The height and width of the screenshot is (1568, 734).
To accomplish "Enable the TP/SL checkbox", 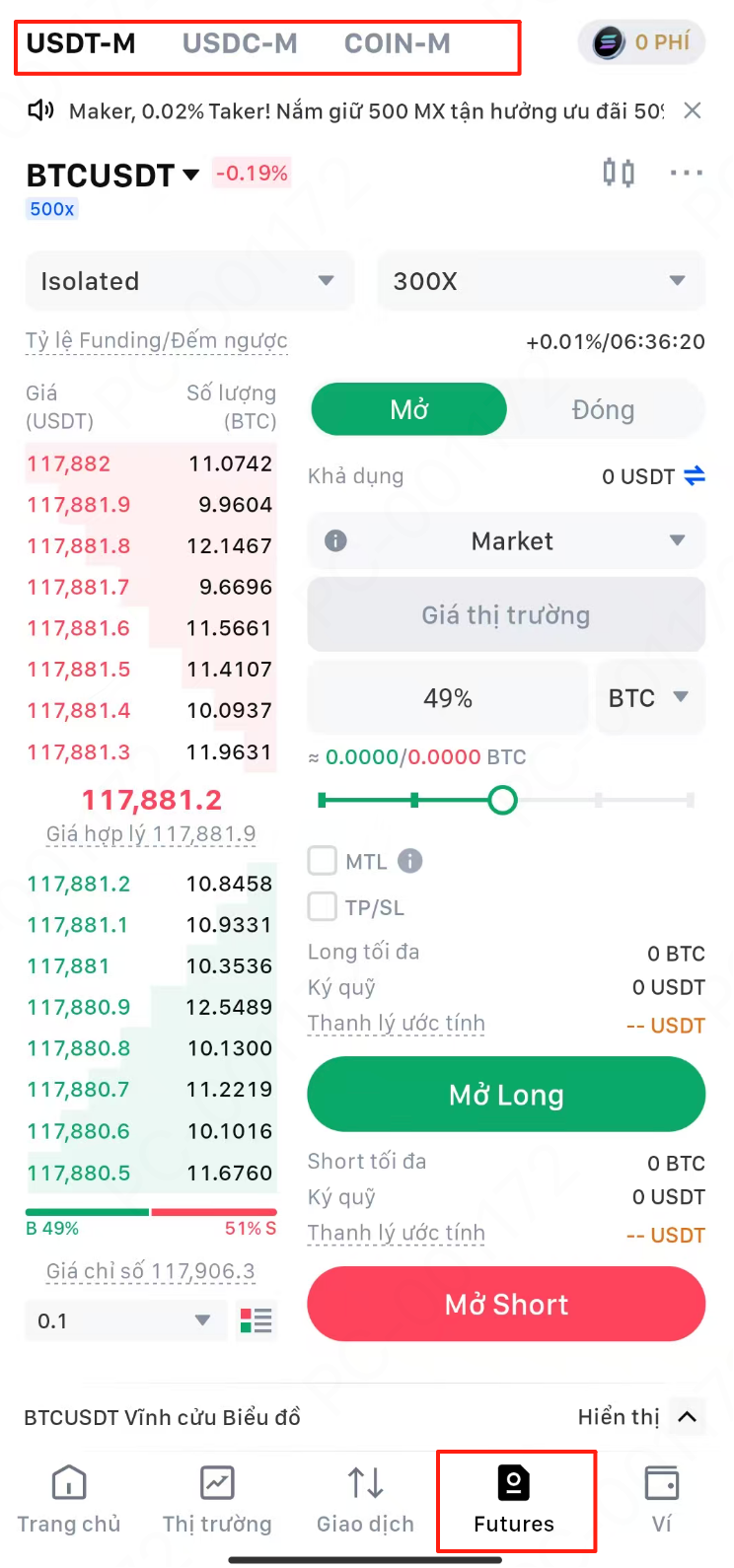I will (323, 906).
